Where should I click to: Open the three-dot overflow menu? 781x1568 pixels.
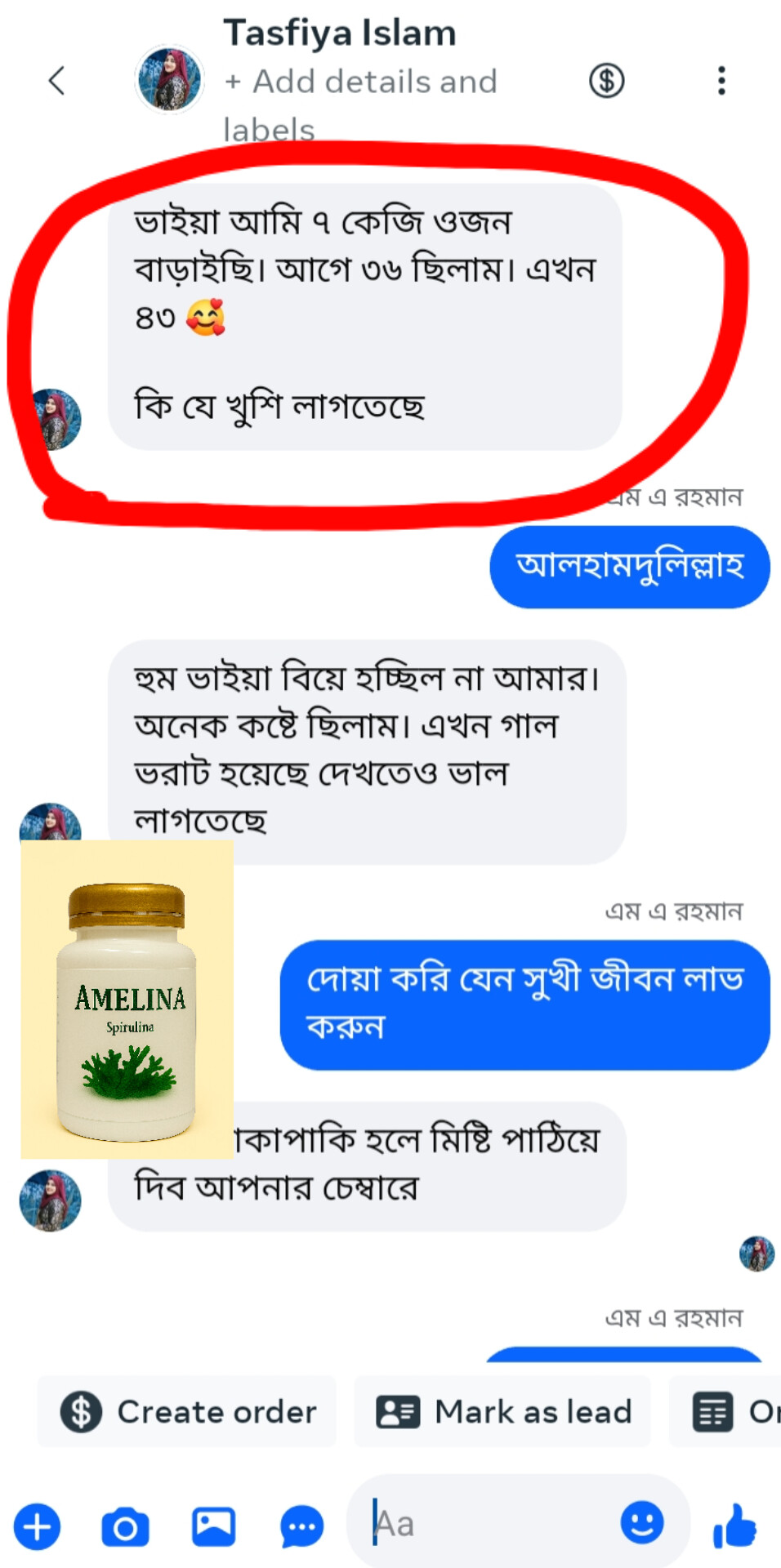(721, 81)
